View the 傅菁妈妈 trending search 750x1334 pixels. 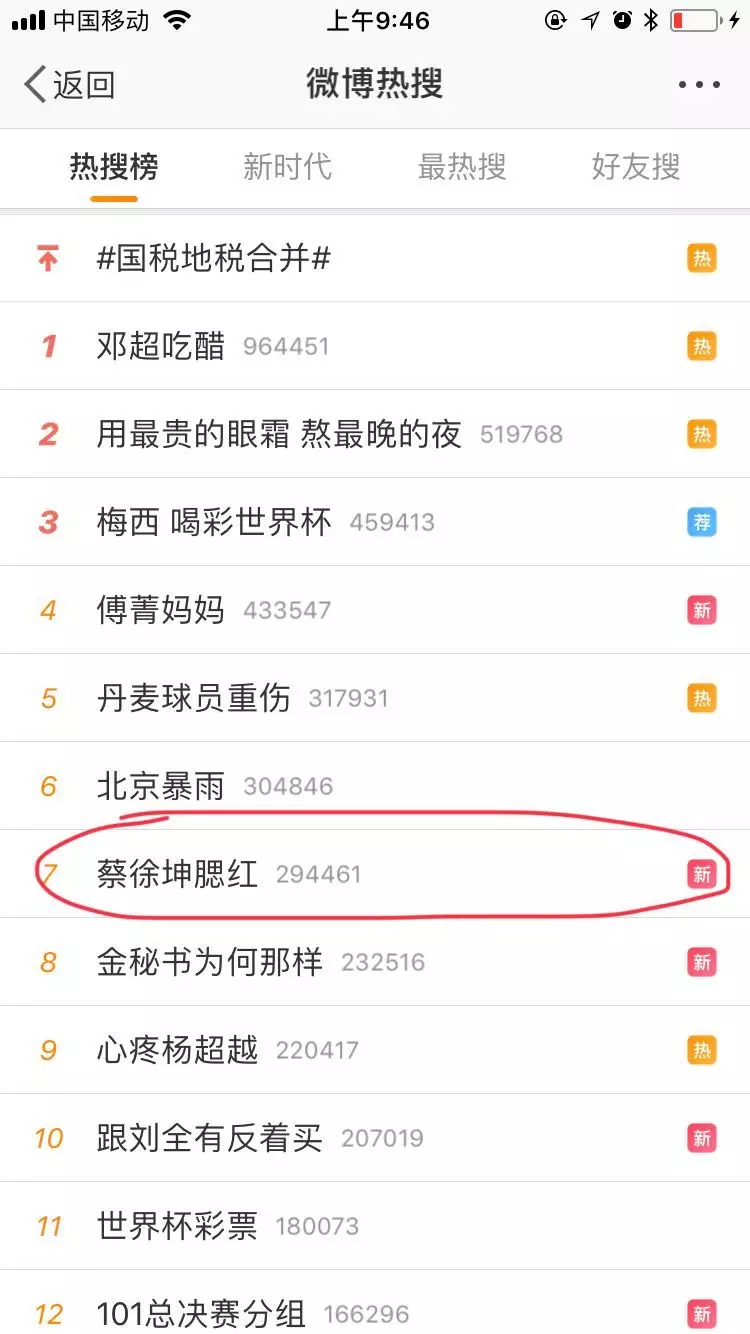(x=161, y=610)
